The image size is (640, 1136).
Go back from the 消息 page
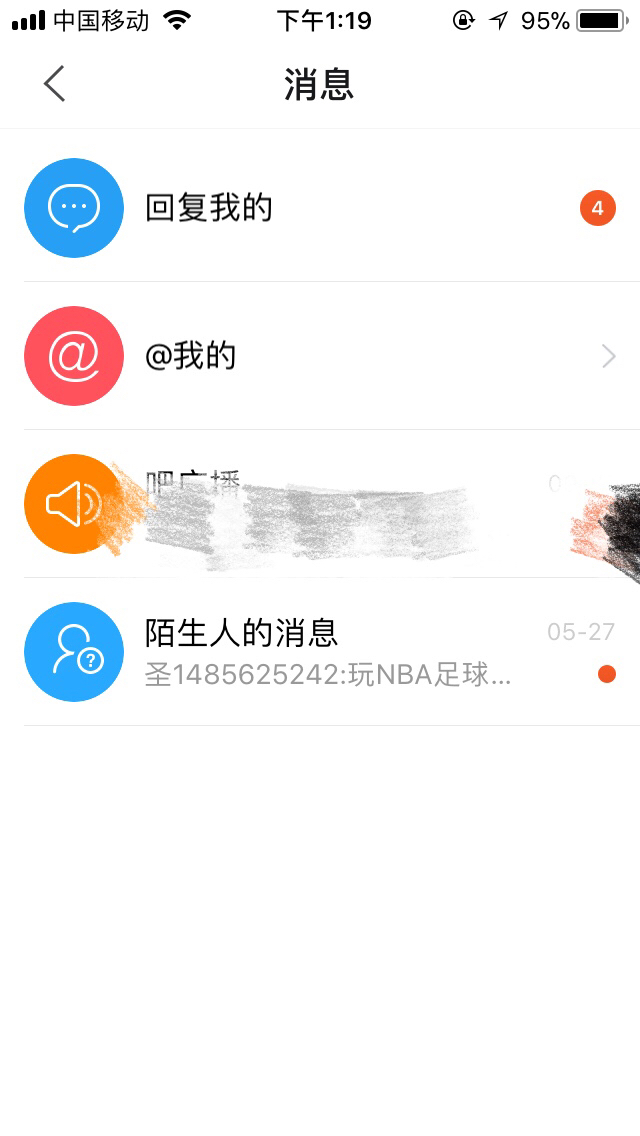click(54, 84)
